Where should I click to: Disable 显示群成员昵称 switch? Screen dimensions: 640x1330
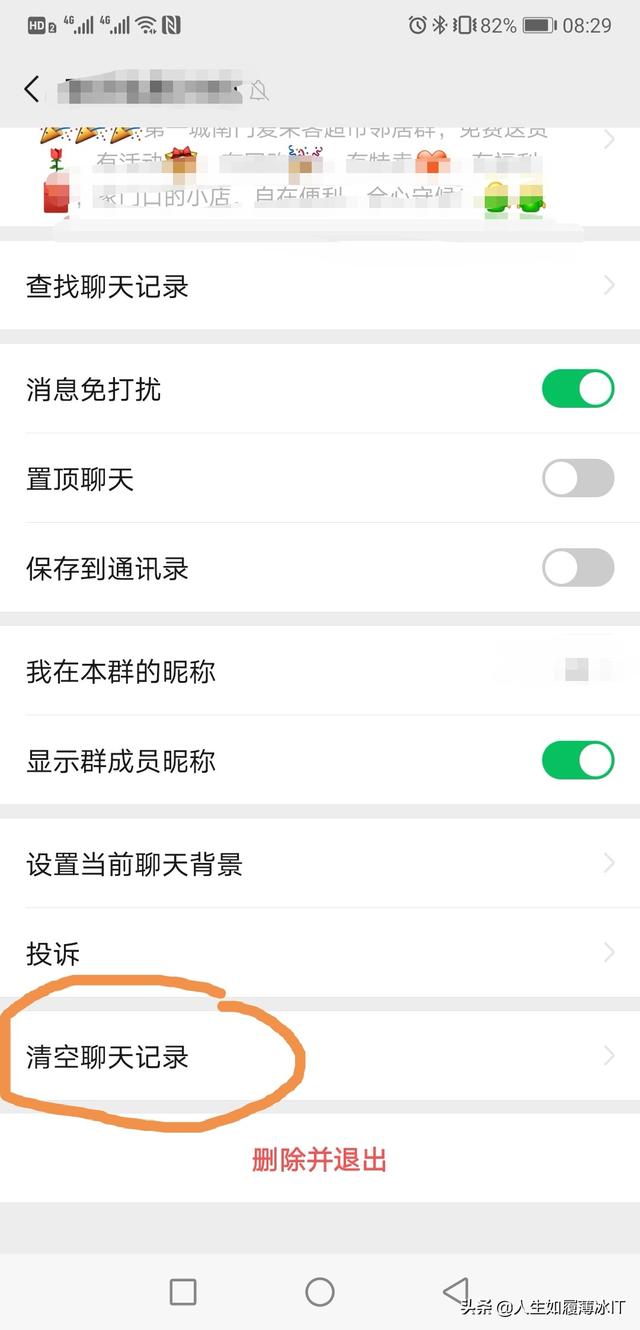point(578,761)
